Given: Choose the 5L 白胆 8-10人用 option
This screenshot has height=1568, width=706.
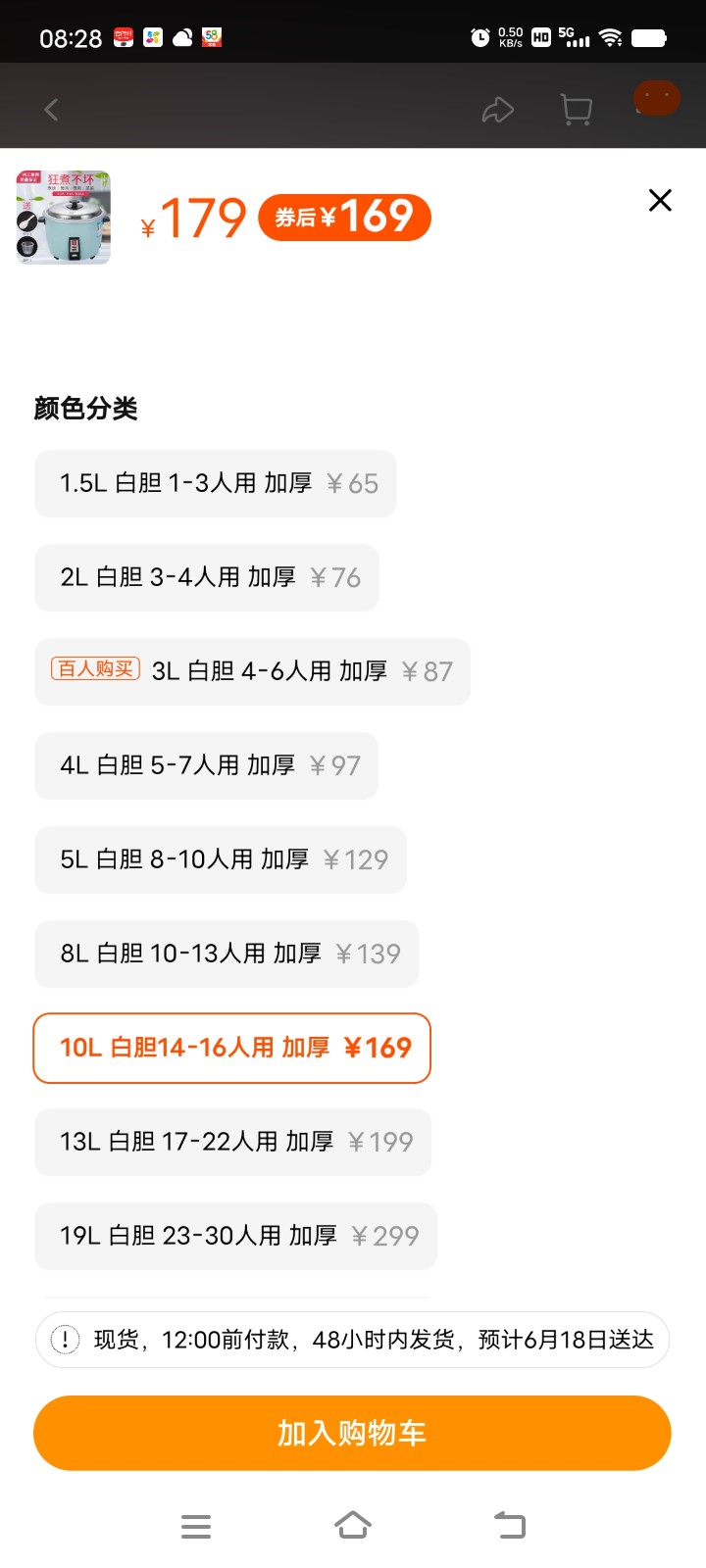Looking at the screenshot, I should point(221,859).
